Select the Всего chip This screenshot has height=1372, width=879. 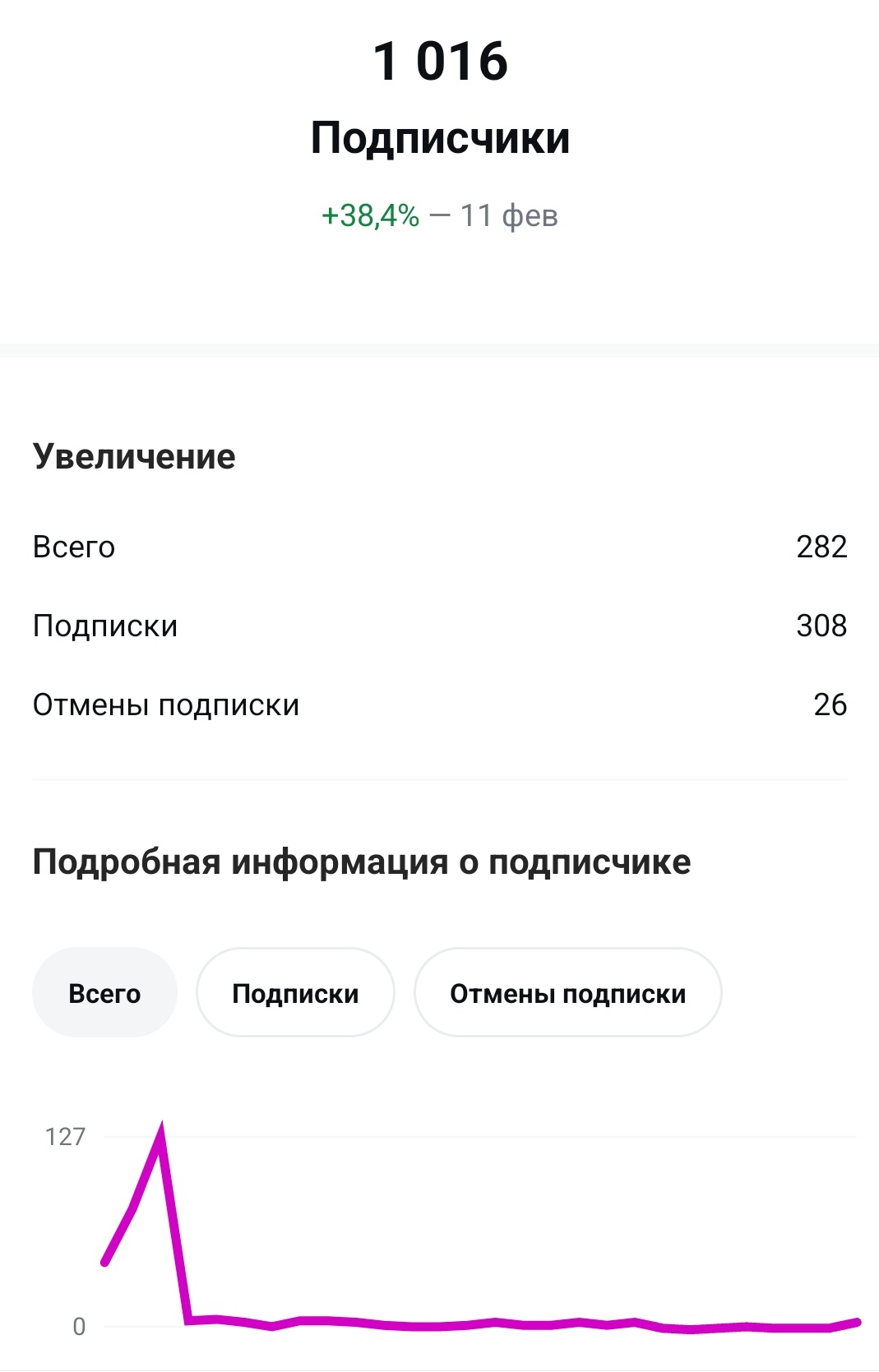pyautogui.click(x=104, y=993)
